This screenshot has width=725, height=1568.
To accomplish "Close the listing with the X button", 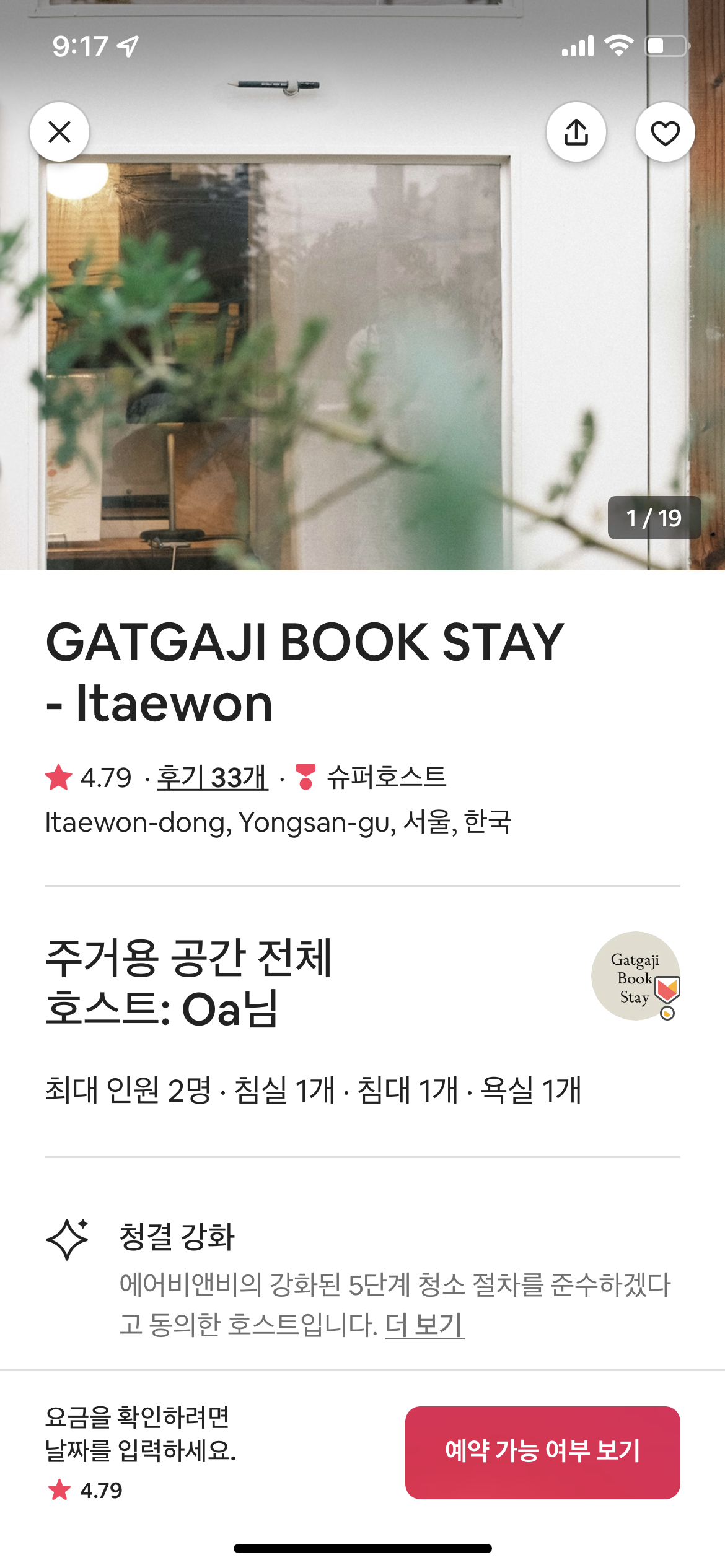I will (59, 133).
